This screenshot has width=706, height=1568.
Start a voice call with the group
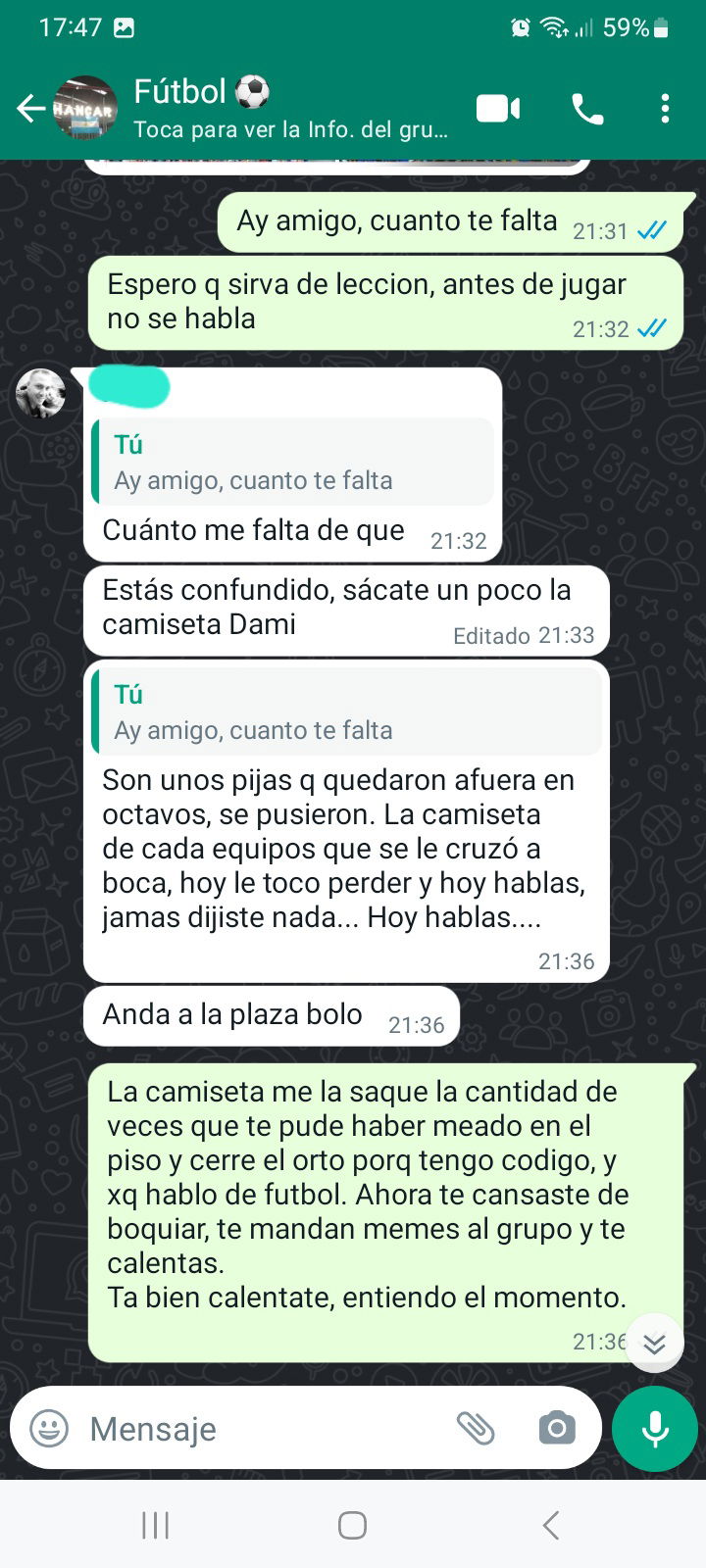pos(587,109)
